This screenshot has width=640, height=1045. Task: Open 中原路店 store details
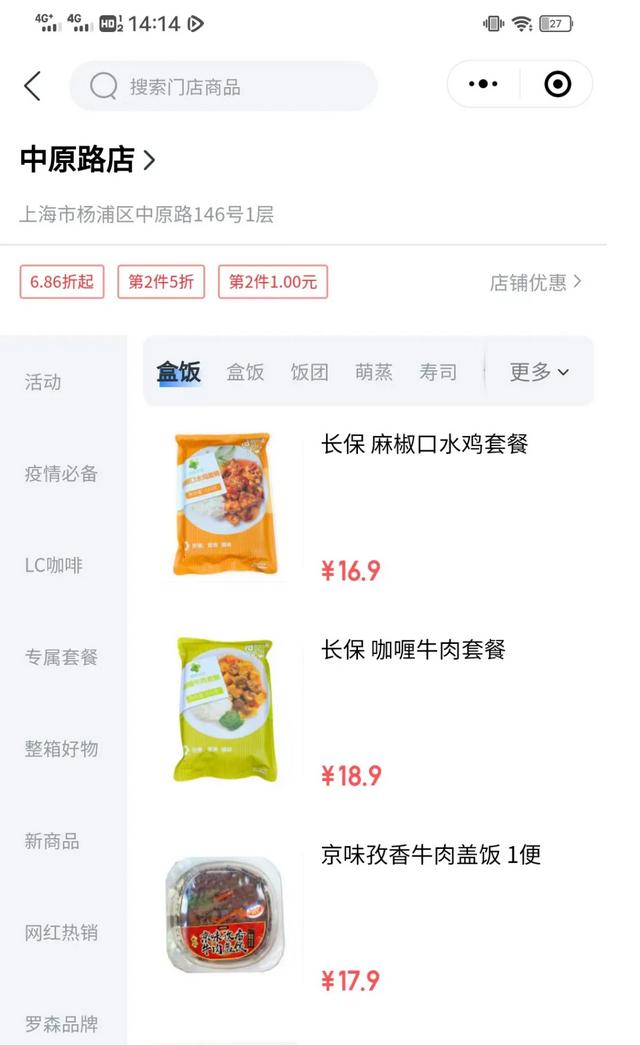88,160
